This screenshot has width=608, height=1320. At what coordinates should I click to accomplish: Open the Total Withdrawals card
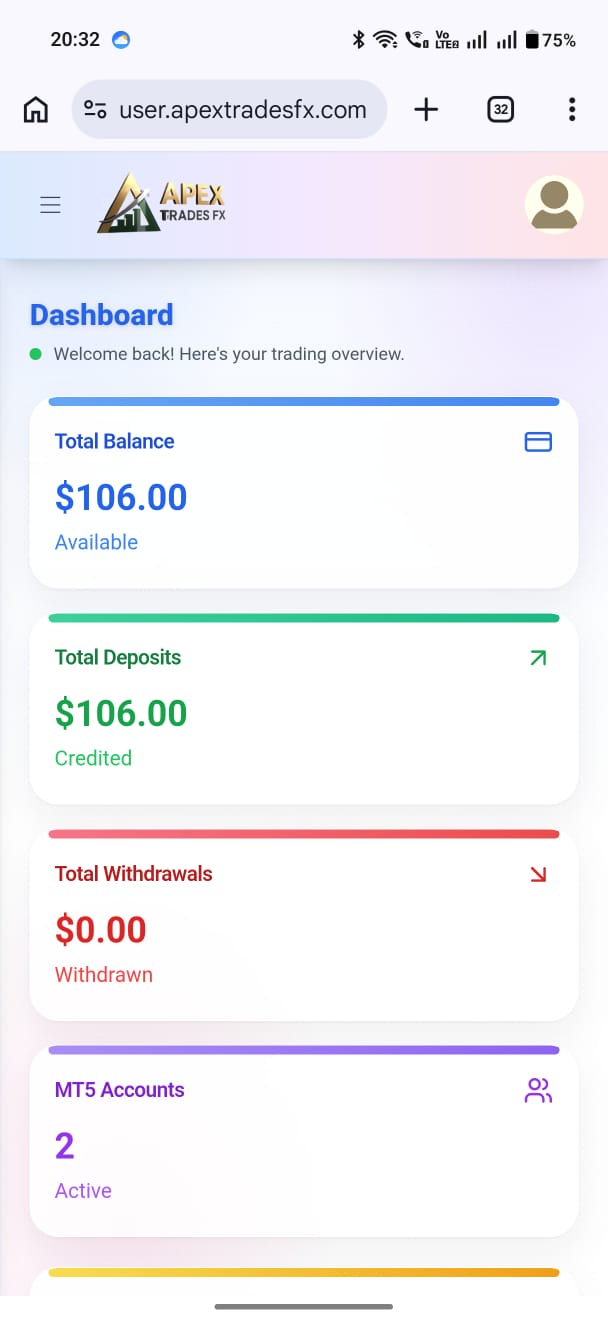(304, 926)
